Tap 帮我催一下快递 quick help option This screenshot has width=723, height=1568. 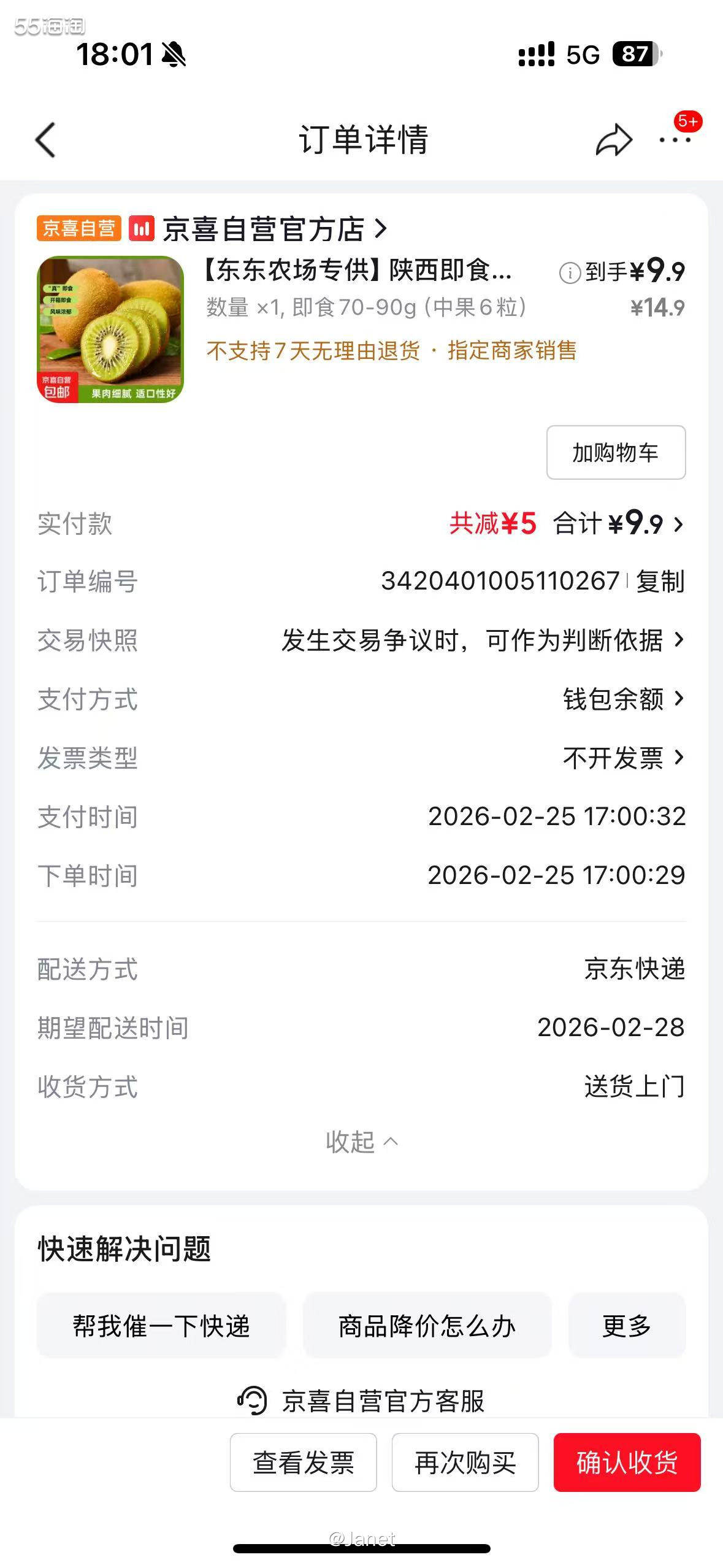coord(160,1325)
